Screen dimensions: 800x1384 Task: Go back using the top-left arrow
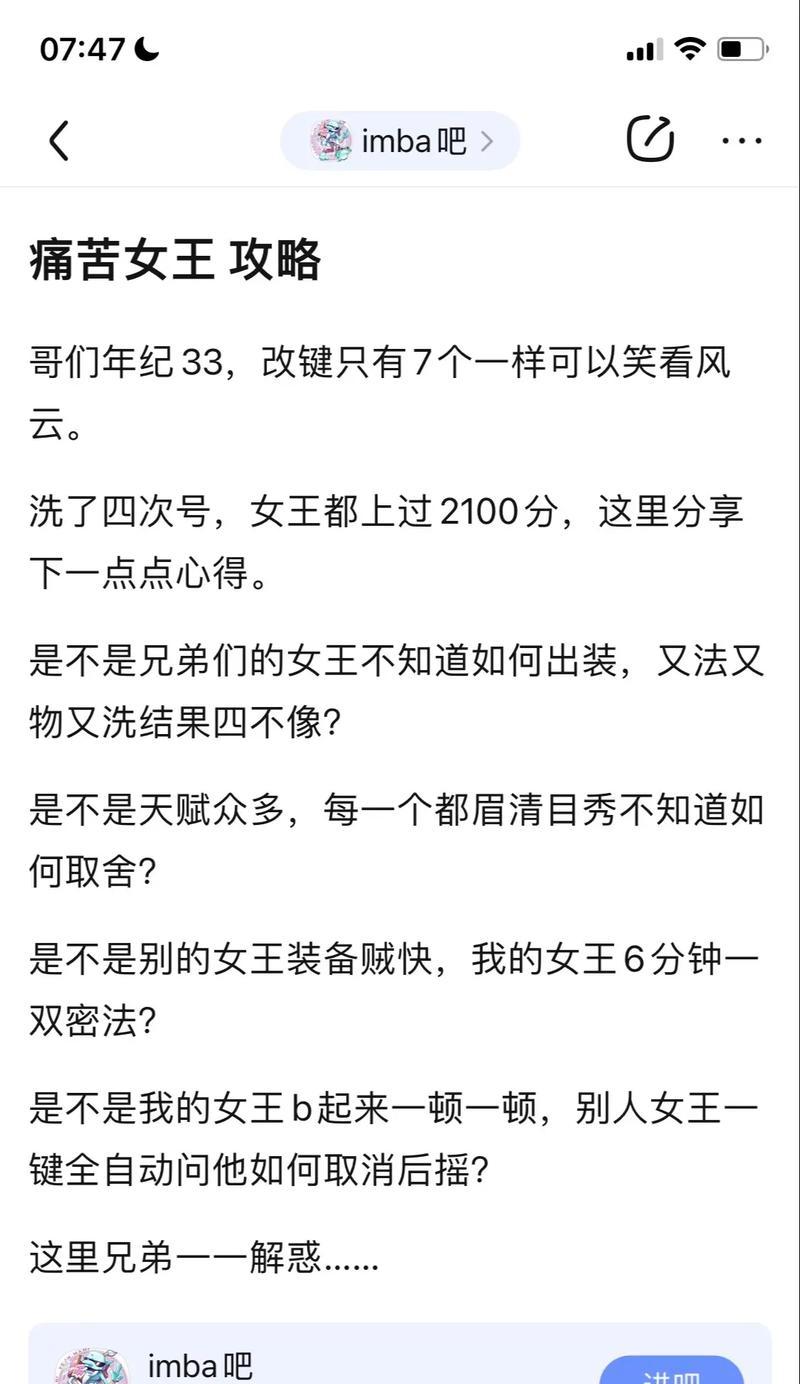pyautogui.click(x=59, y=141)
